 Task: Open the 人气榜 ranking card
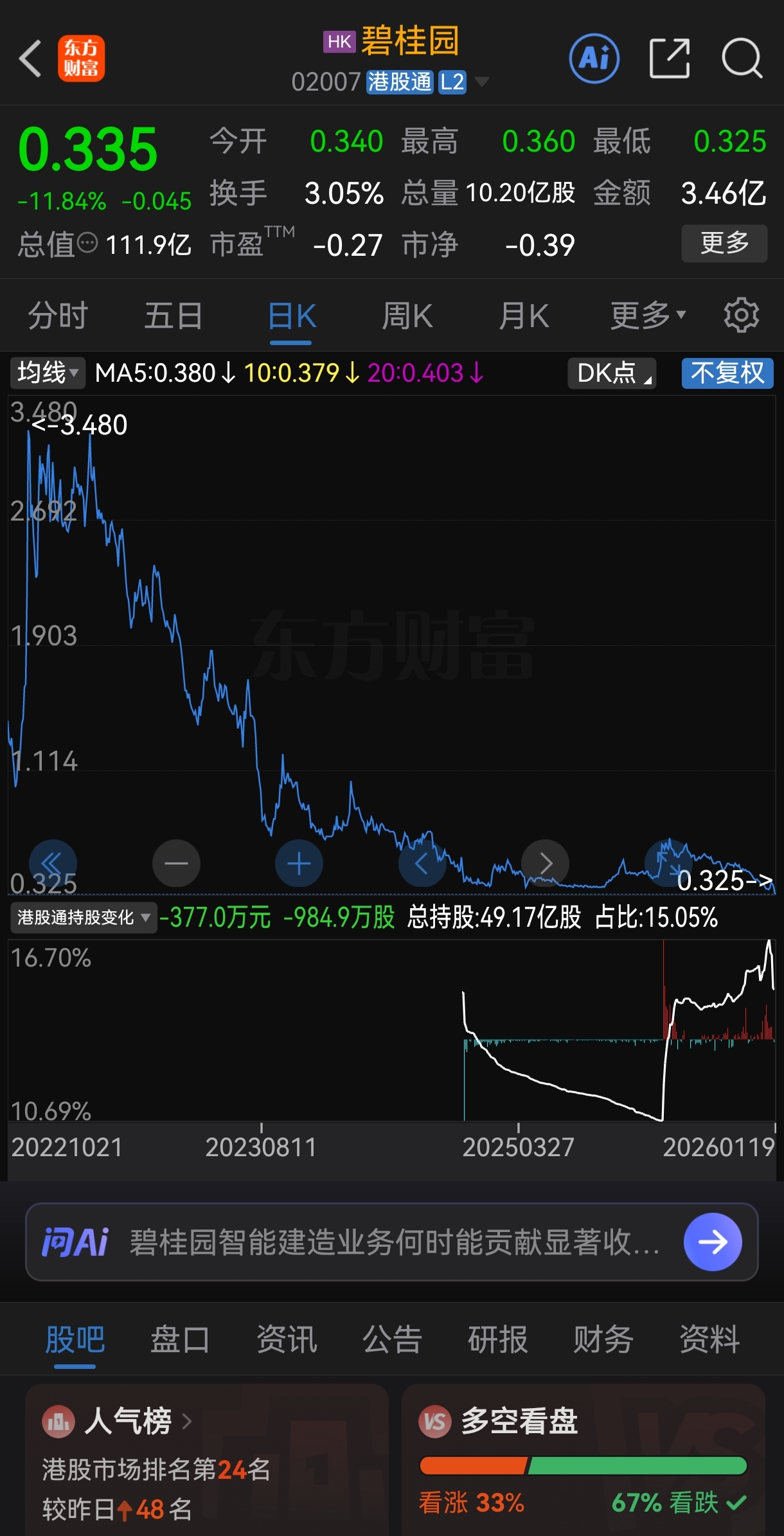coord(129,1421)
